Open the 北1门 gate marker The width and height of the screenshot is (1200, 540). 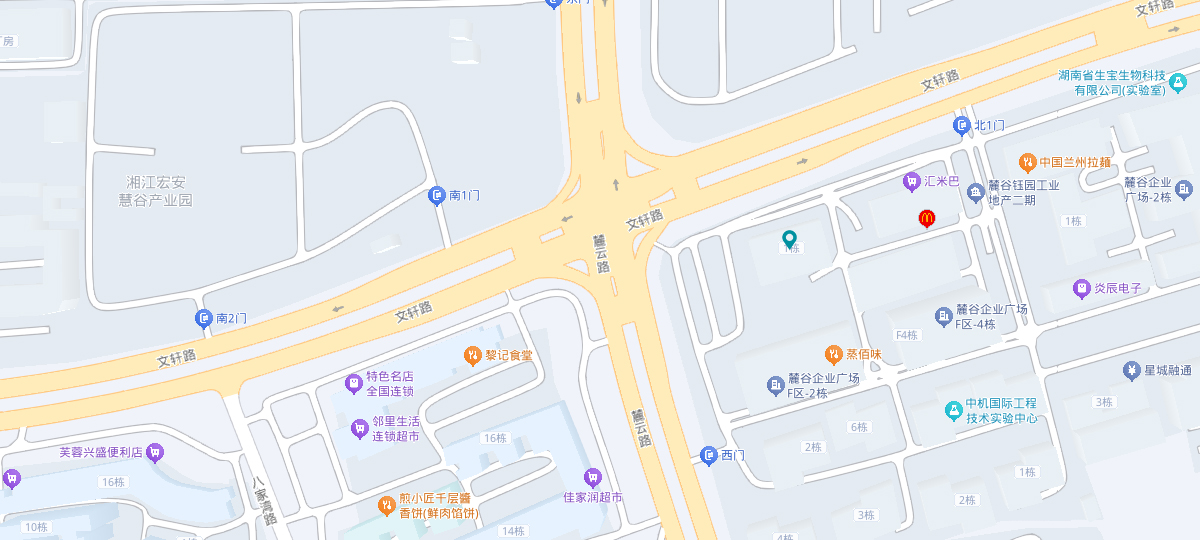962,125
